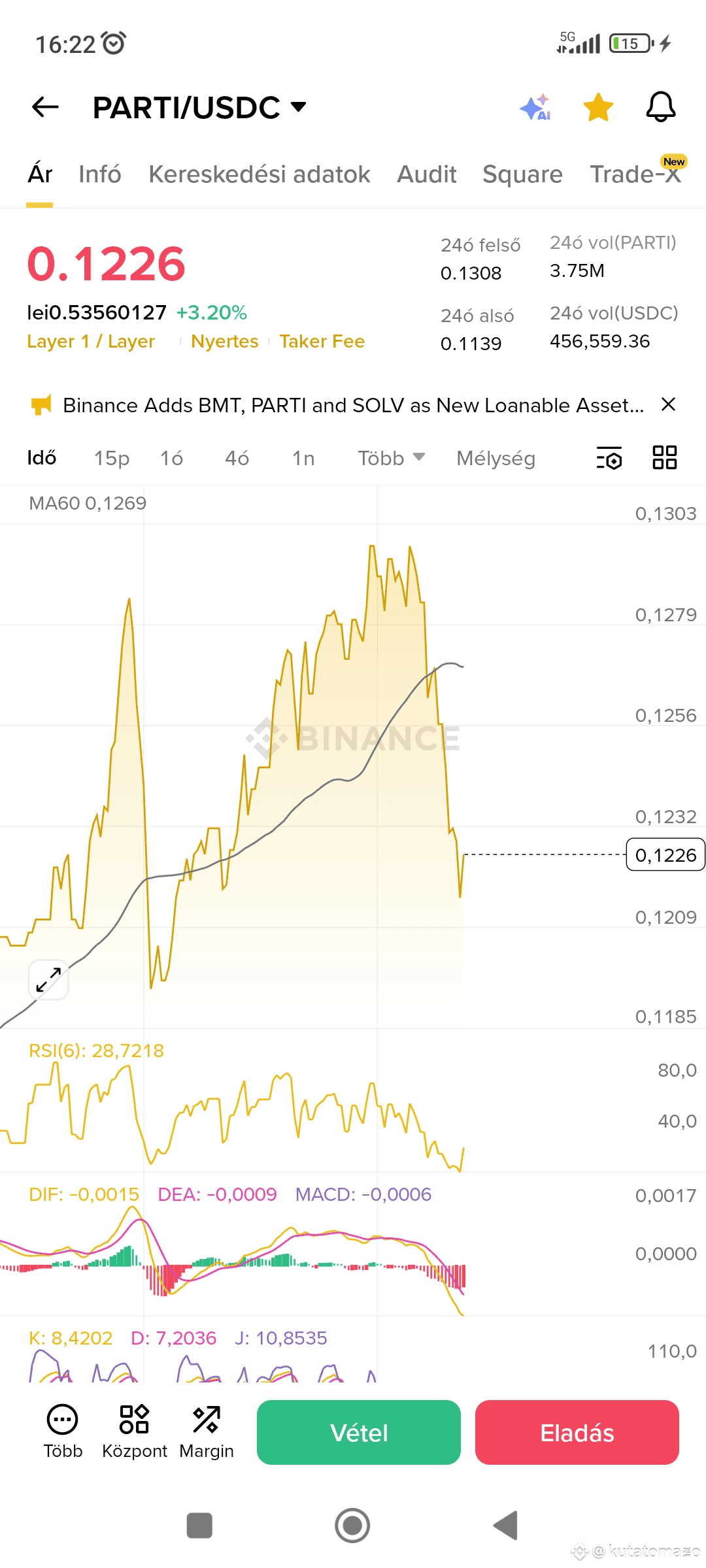
Task: Open the AI assistant sparkle icon
Action: click(535, 107)
